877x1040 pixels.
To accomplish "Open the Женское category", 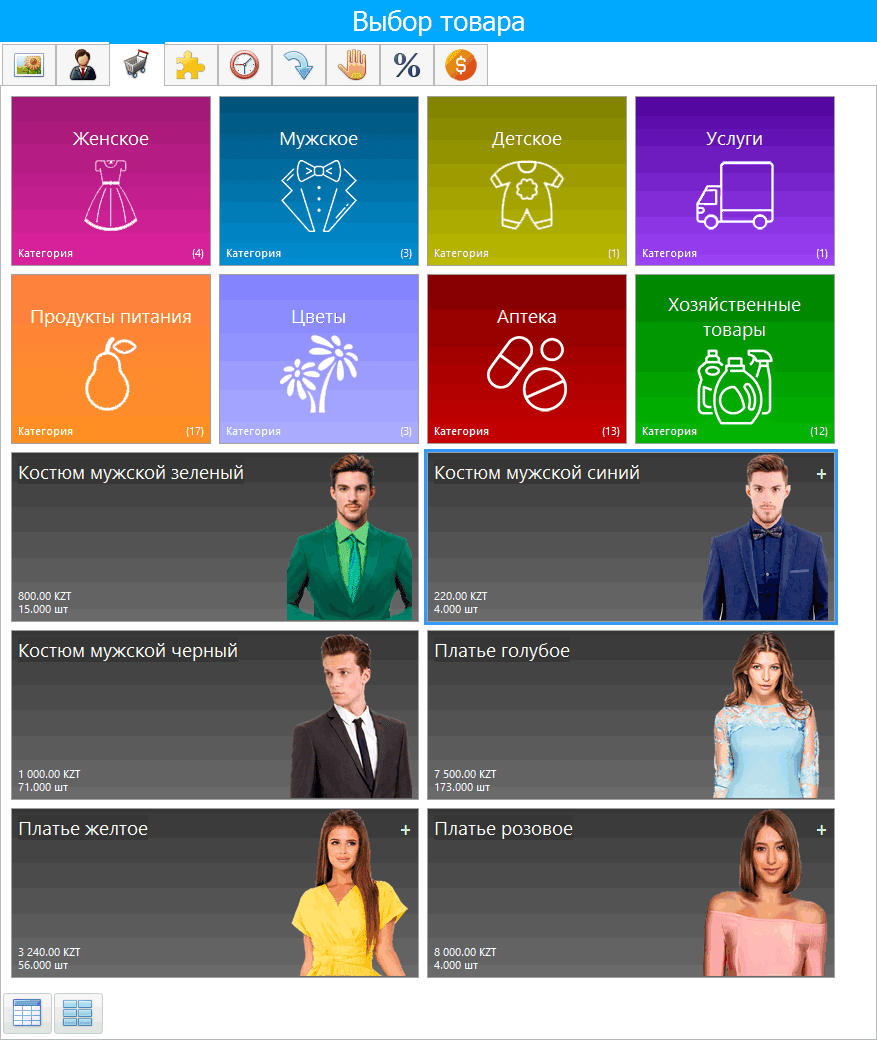I will (111, 181).
